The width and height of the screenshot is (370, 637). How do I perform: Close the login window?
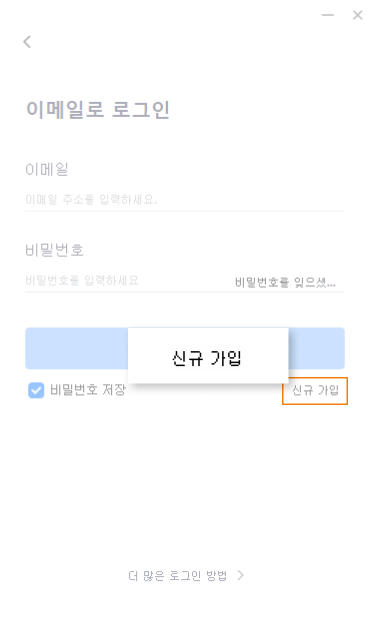[x=357, y=15]
